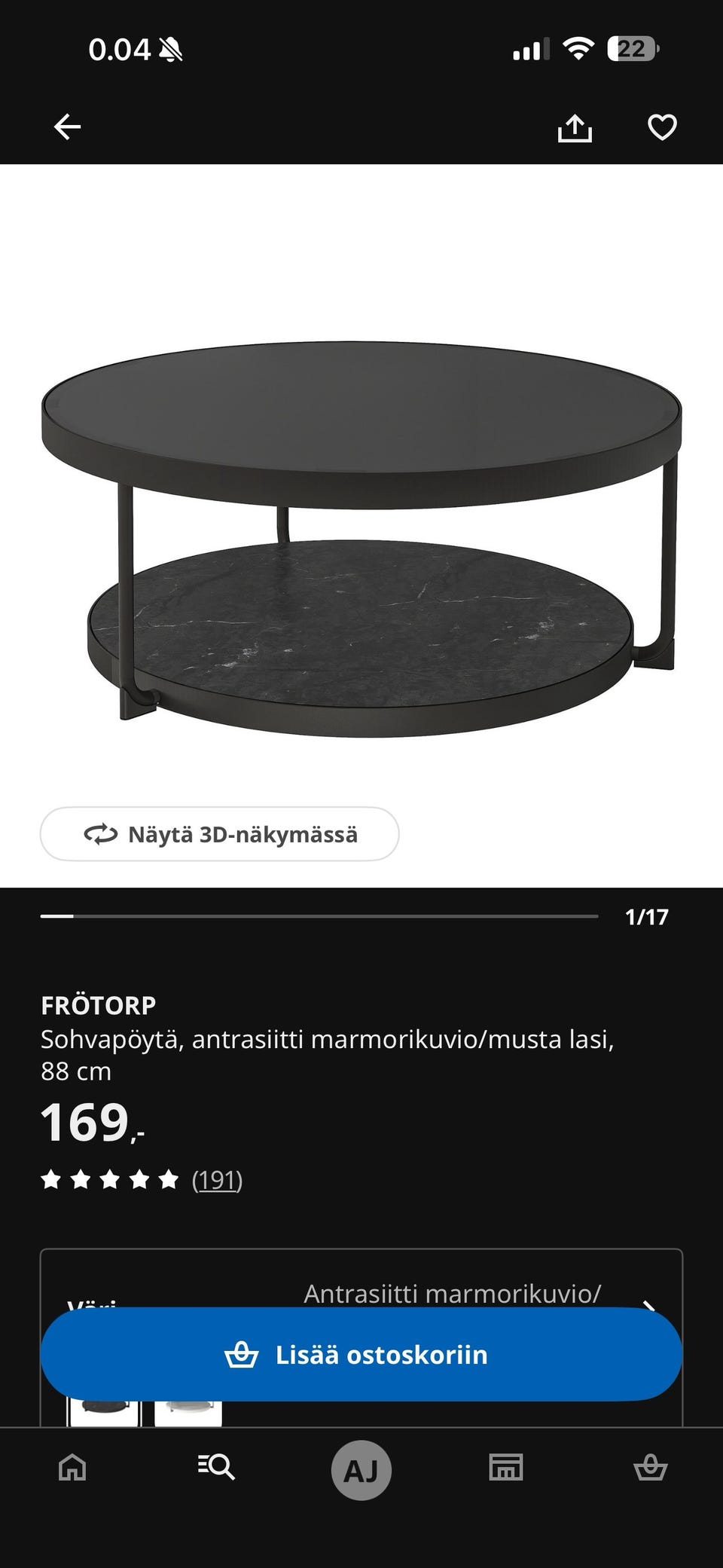Screen dimensions: 723x1568
Task: Toggle 3D view with Näytä 3D-näkymässä
Action: click(219, 835)
